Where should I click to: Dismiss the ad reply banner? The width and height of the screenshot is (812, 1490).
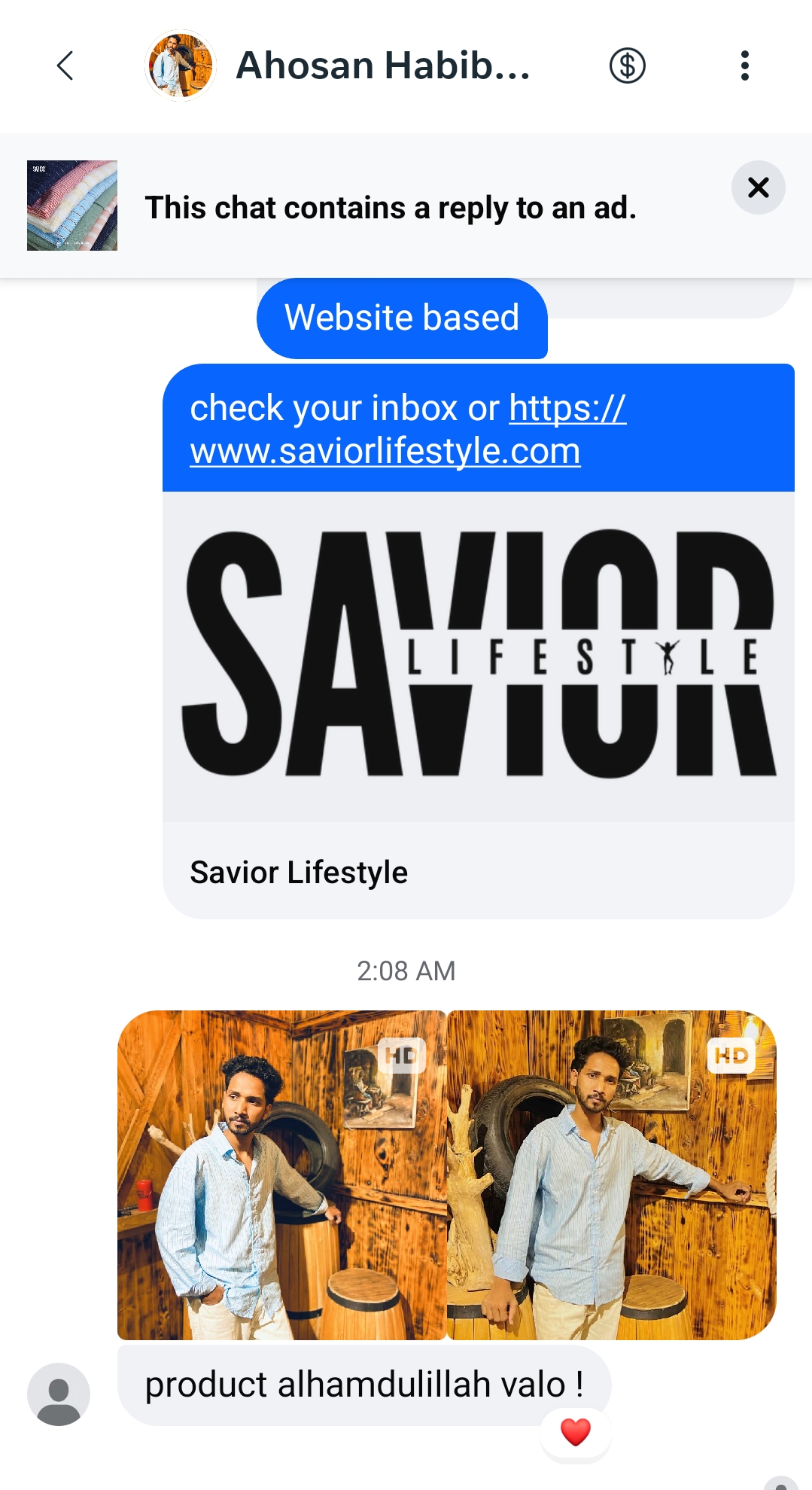pos(759,187)
